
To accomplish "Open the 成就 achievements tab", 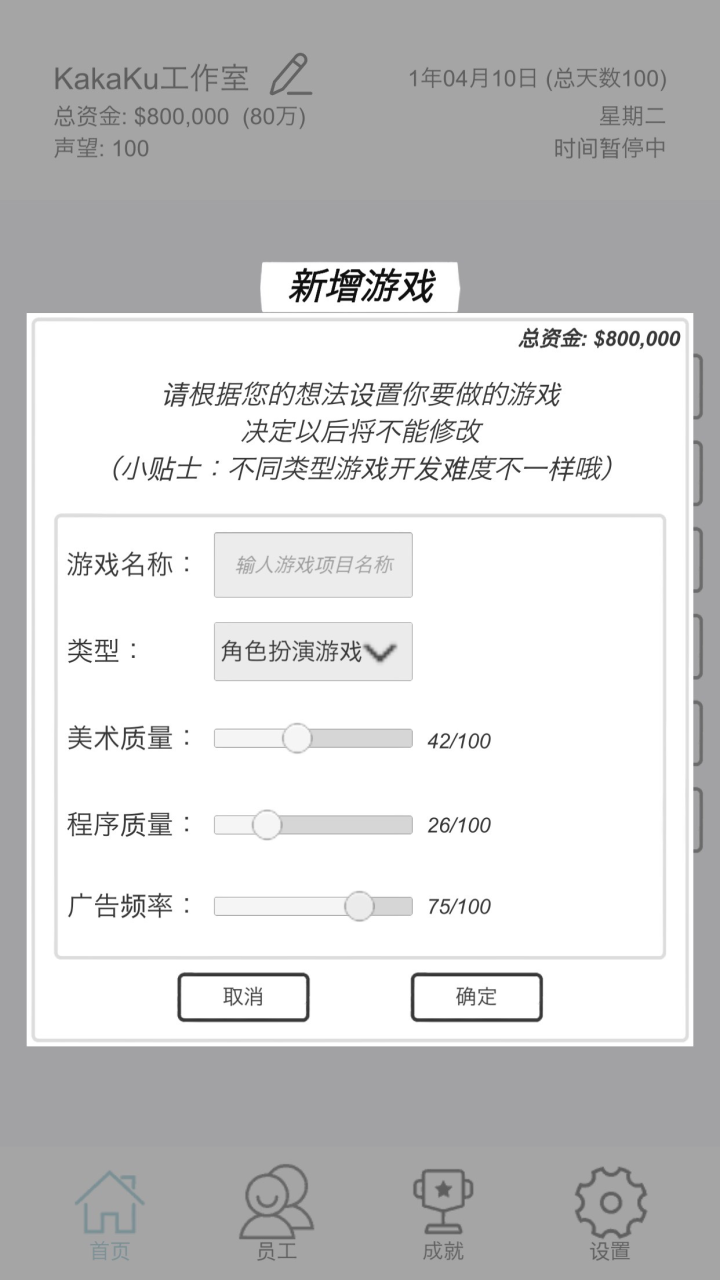I will click(x=443, y=1215).
